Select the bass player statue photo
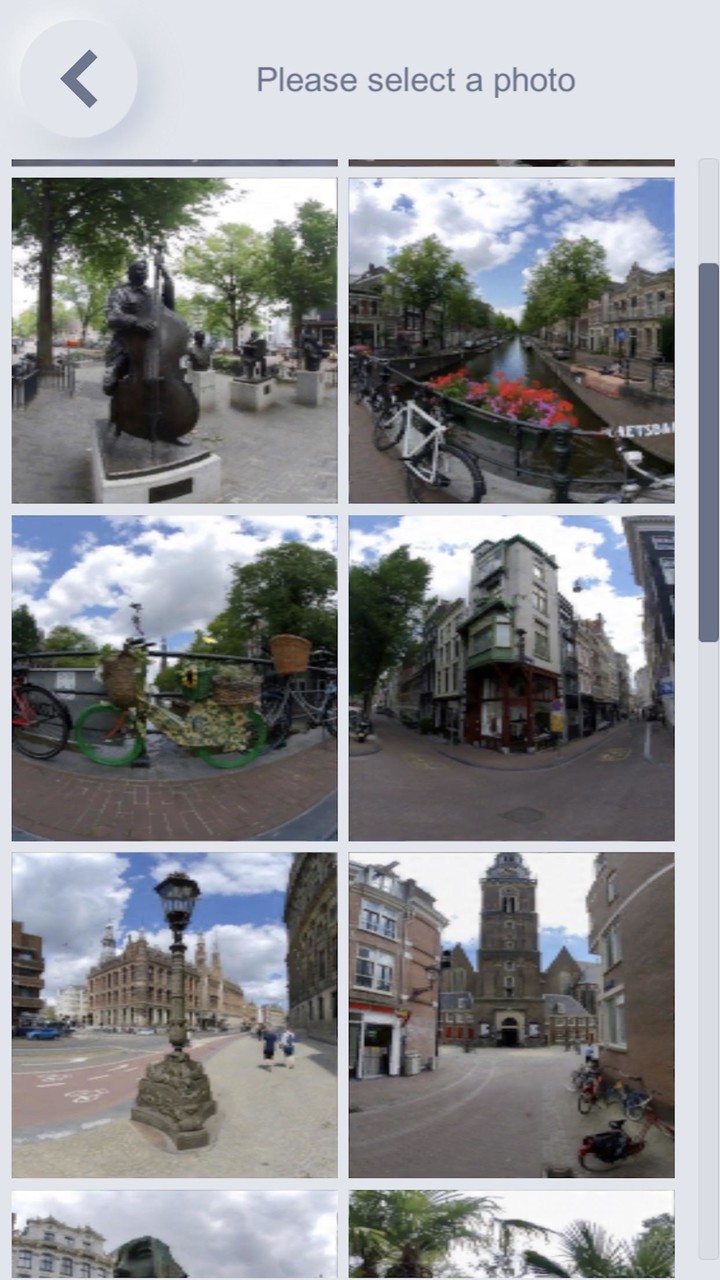Screen dimensions: 720x1280 click(174, 340)
